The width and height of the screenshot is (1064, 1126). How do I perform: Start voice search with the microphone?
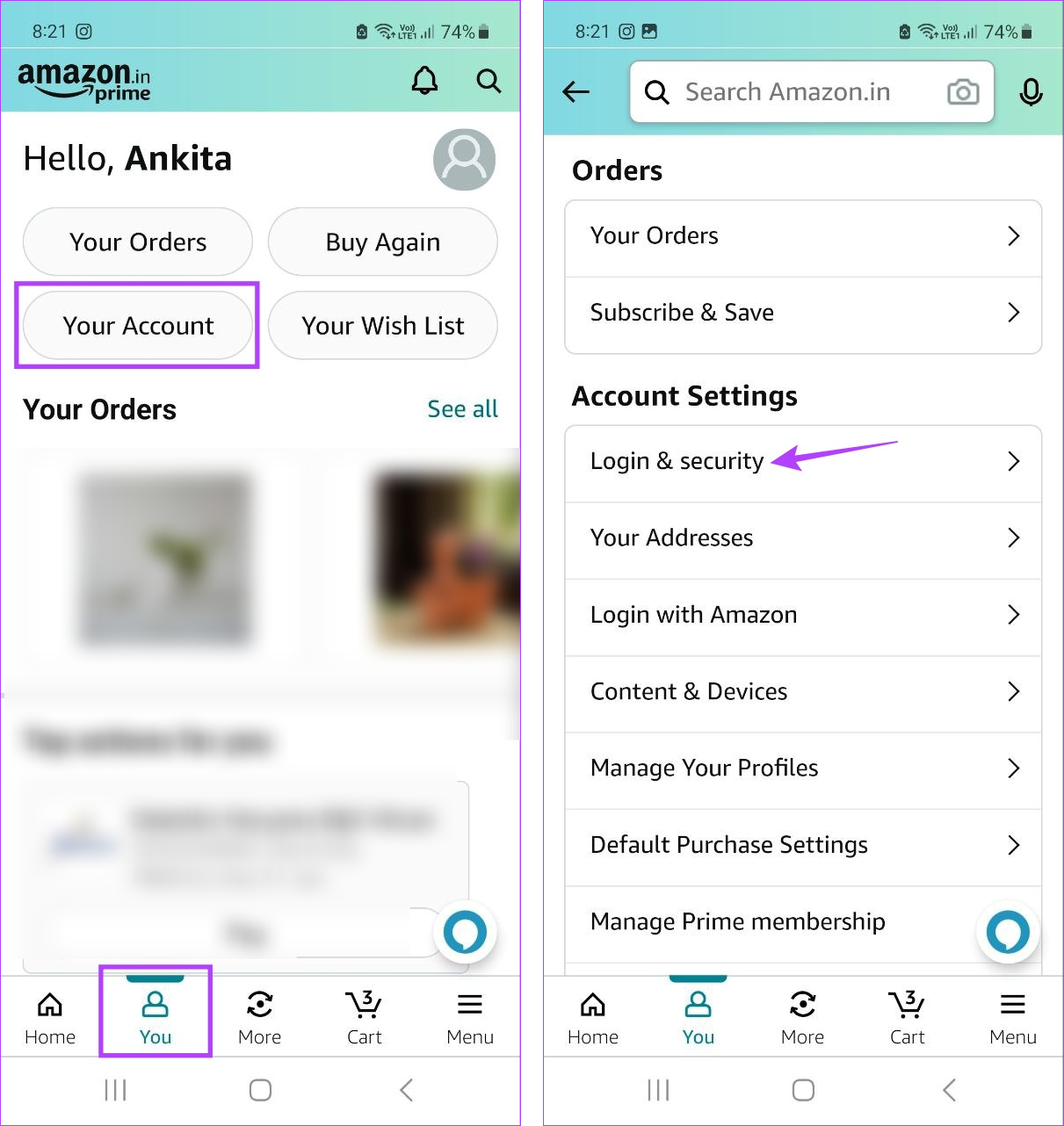[x=1031, y=91]
